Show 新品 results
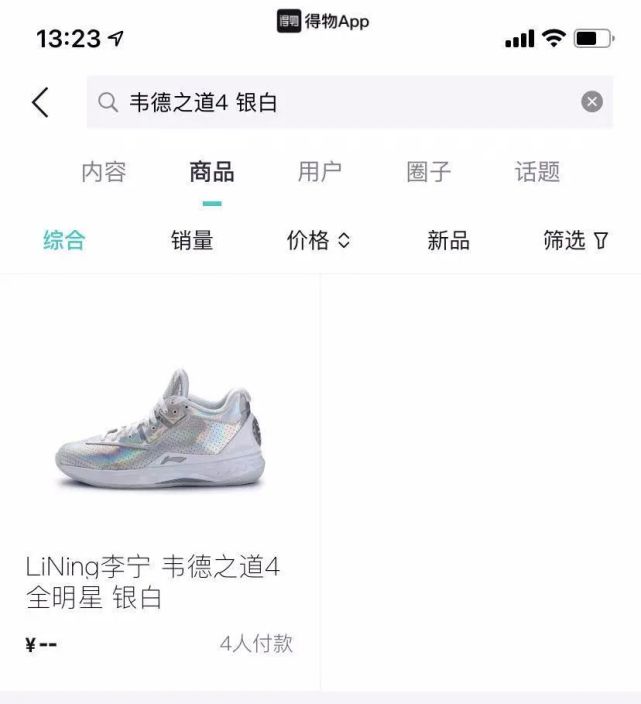 pyautogui.click(x=448, y=241)
